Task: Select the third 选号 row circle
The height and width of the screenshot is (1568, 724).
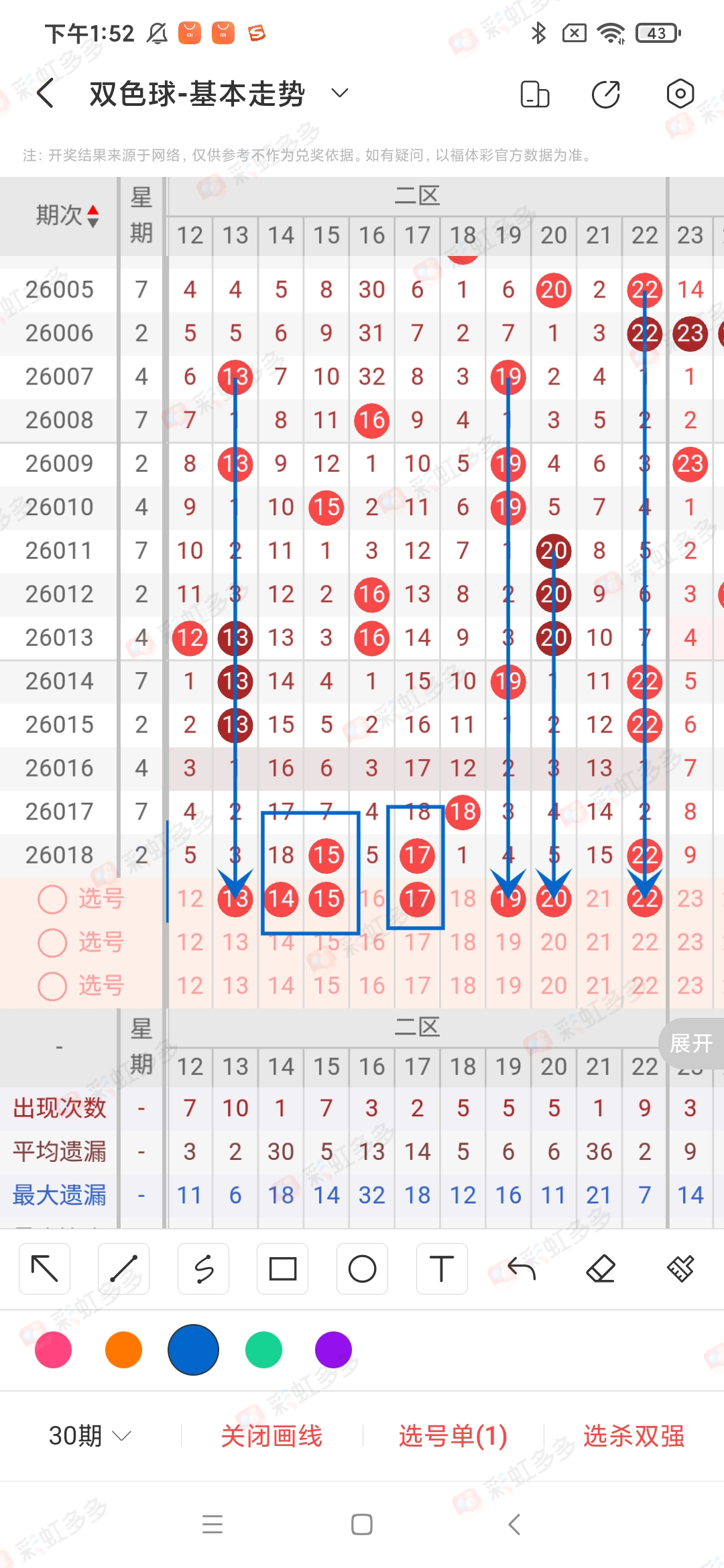Action: coord(52,985)
